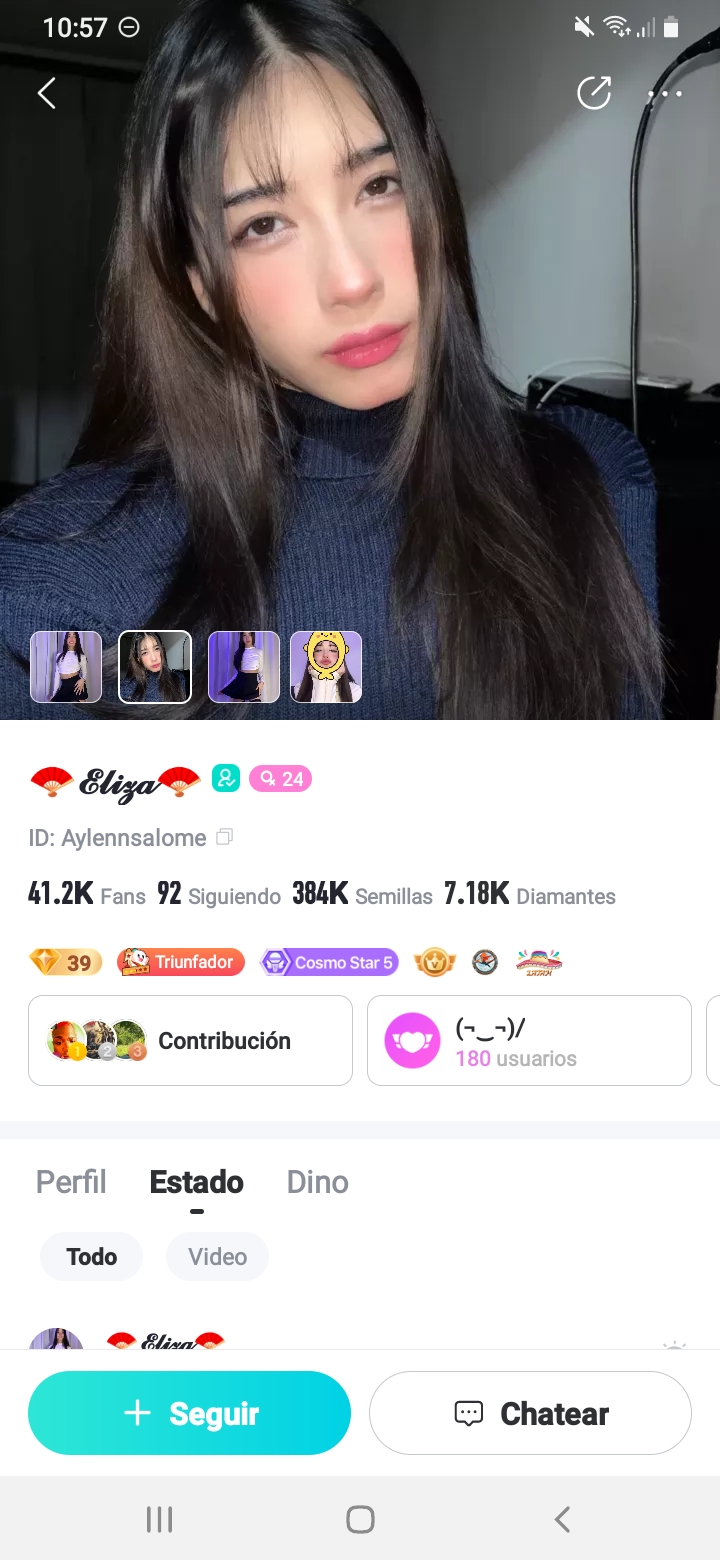The width and height of the screenshot is (720, 1560).
Task: View the 92 Siguiendo list
Action: 219,894
